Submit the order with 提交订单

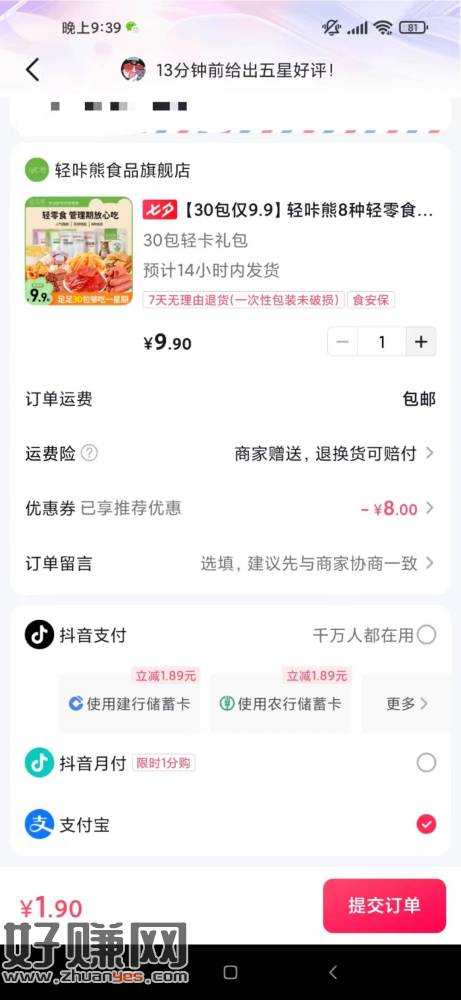[x=384, y=906]
